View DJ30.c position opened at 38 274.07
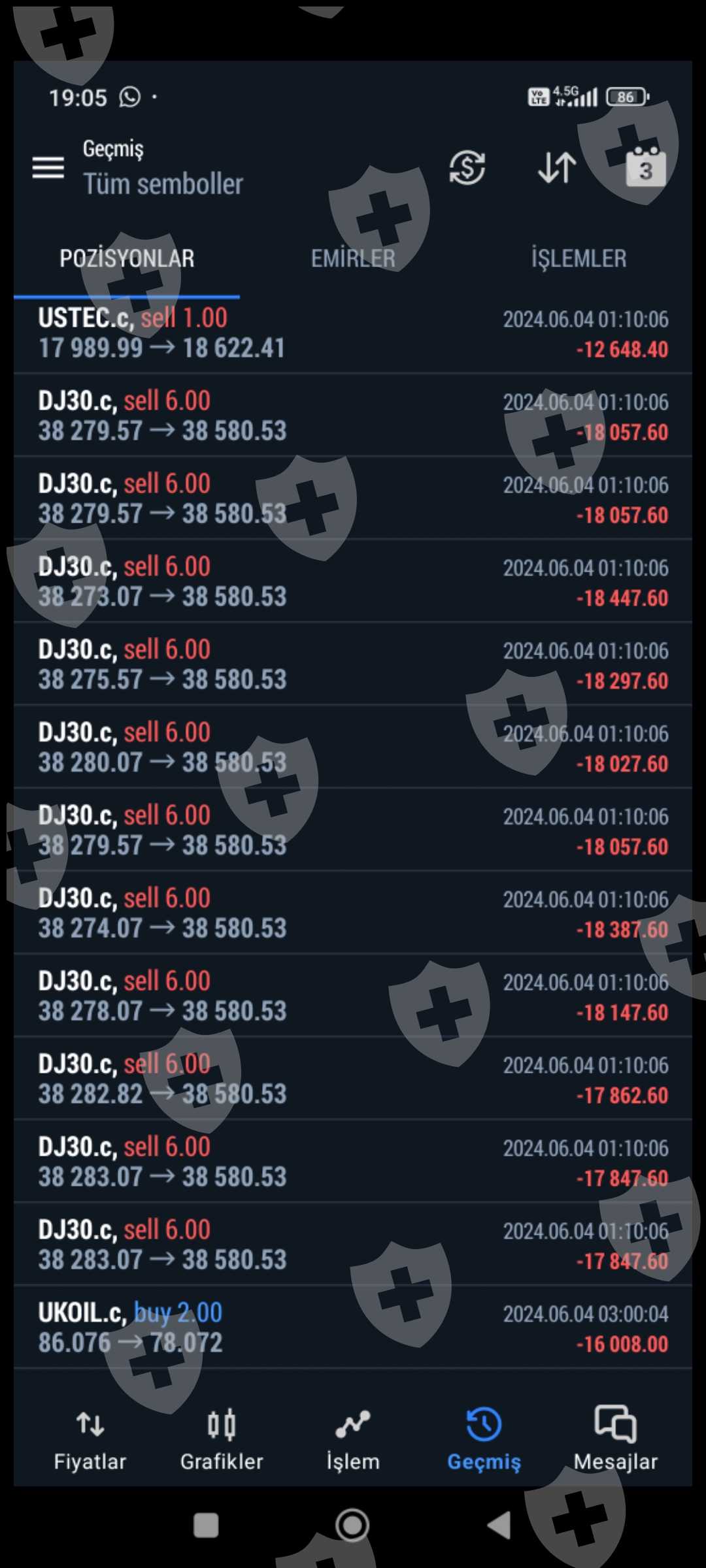 pos(353,913)
